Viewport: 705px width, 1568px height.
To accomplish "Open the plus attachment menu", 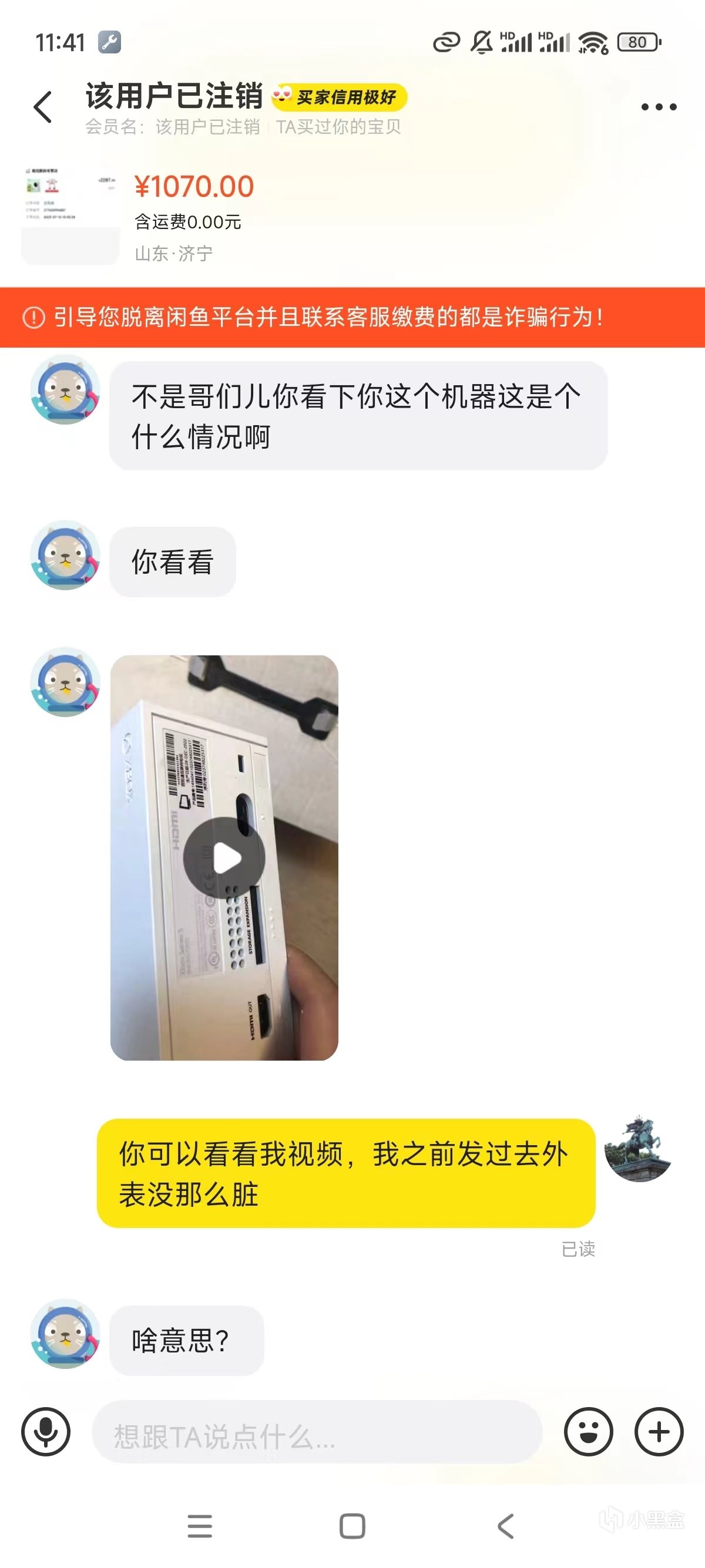I will click(659, 1432).
